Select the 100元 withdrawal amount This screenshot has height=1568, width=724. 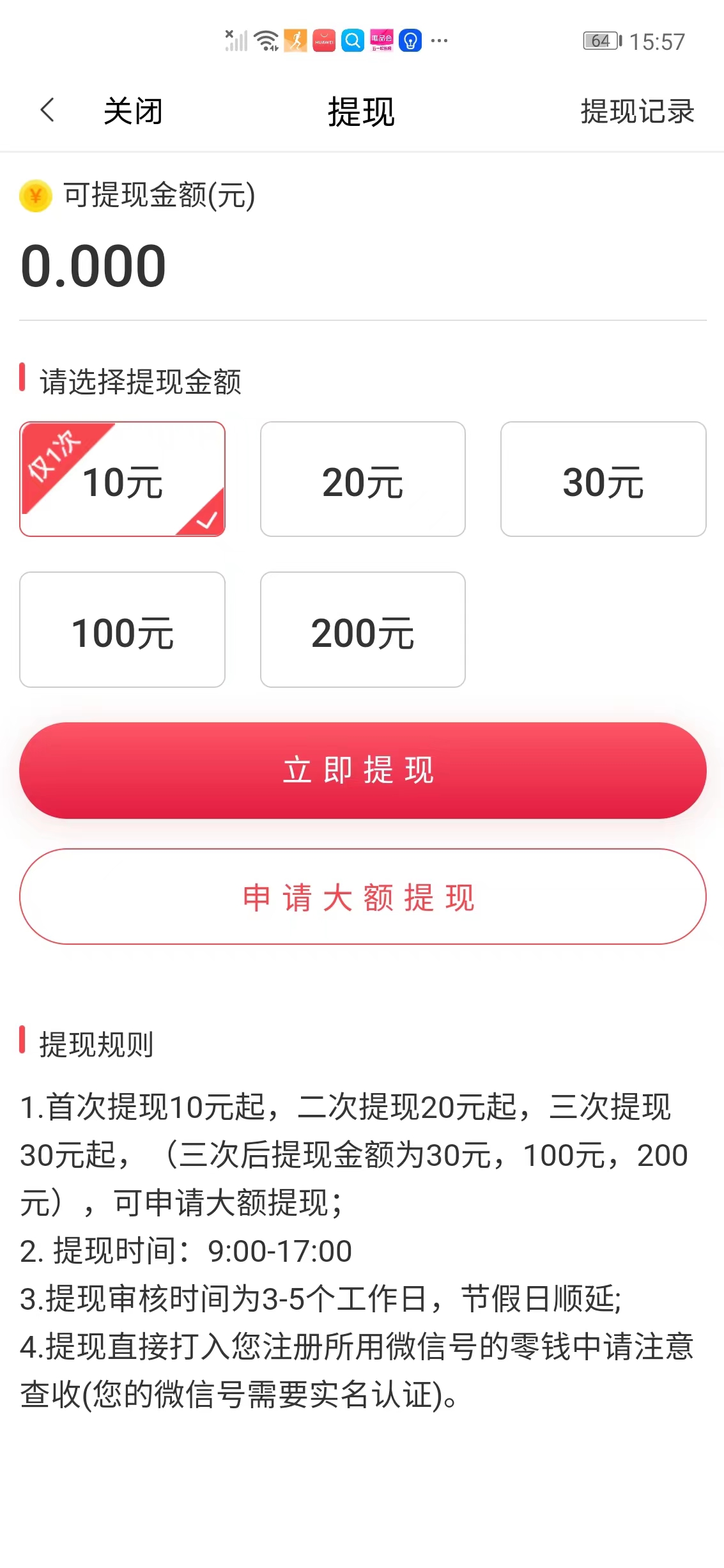(x=122, y=630)
